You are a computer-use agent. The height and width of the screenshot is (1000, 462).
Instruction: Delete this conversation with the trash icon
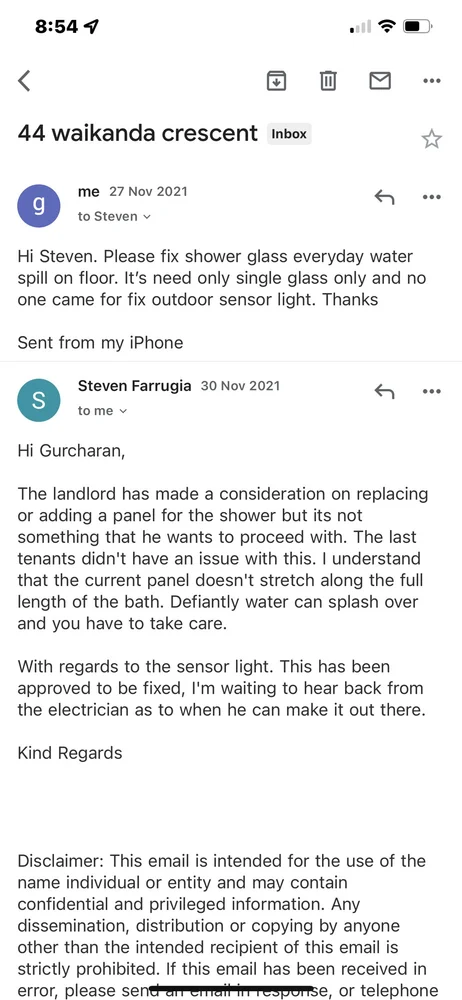click(328, 81)
